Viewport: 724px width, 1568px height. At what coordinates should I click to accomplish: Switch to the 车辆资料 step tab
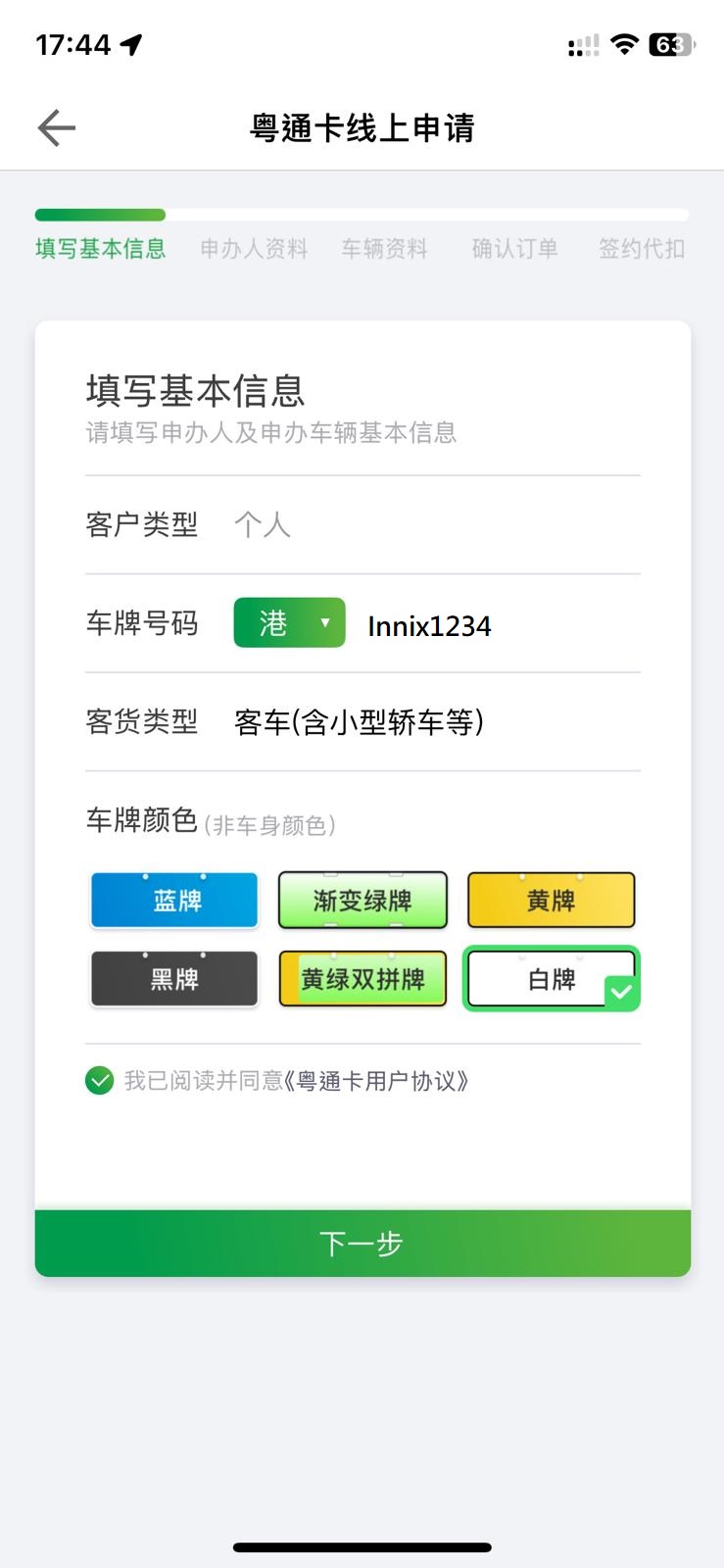point(384,249)
